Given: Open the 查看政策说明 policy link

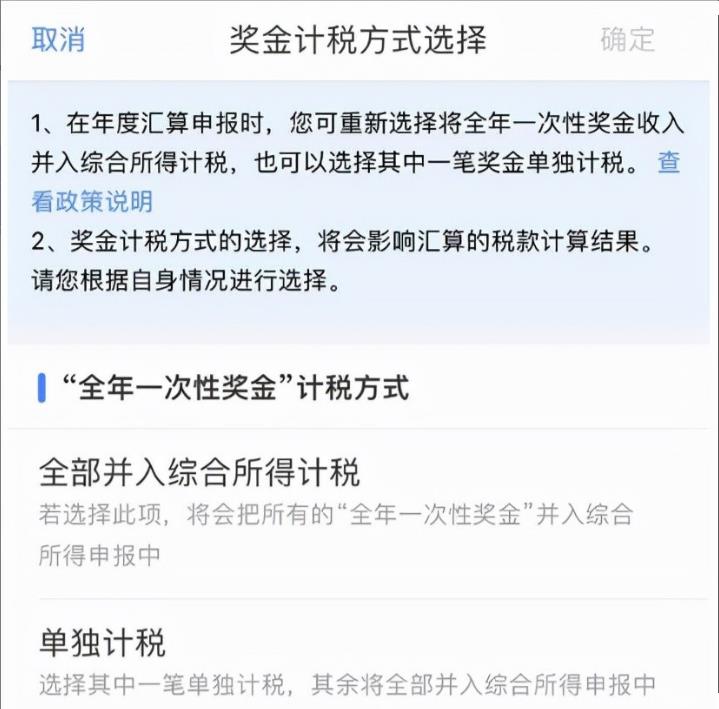Looking at the screenshot, I should 92,201.
